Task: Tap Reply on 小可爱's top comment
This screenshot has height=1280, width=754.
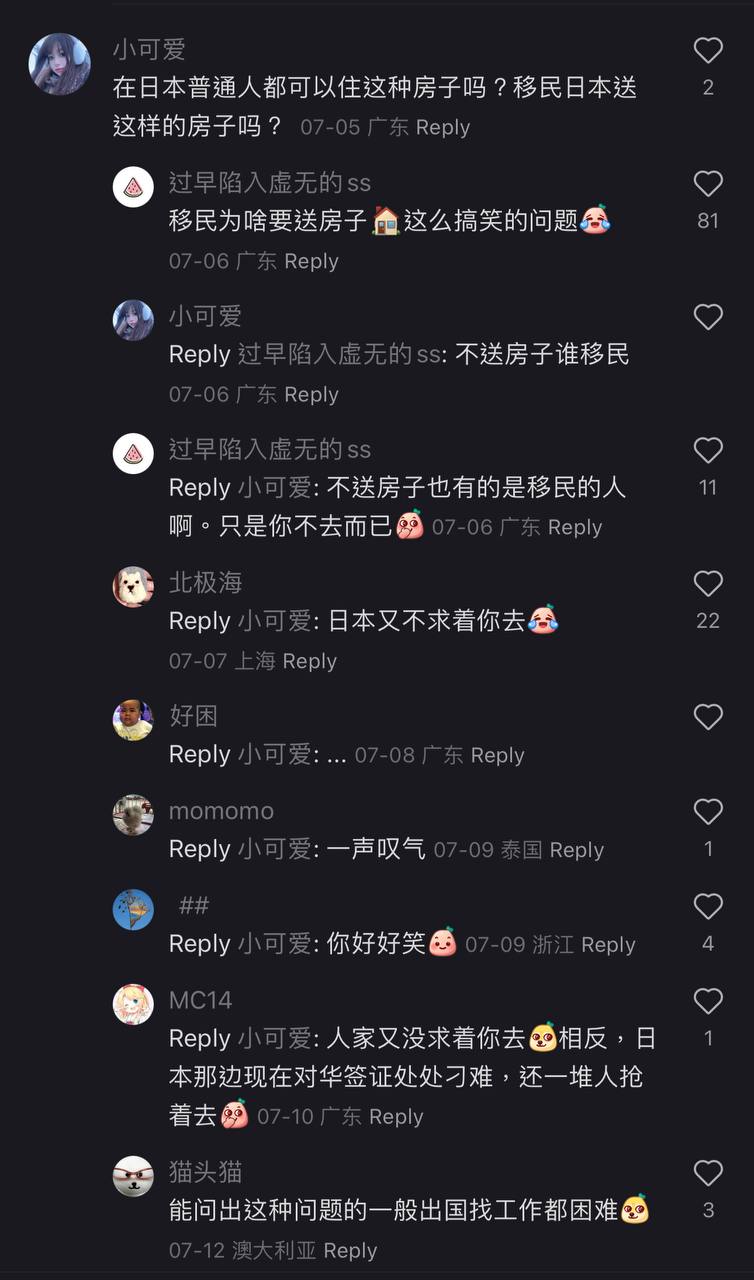Action: [x=442, y=127]
